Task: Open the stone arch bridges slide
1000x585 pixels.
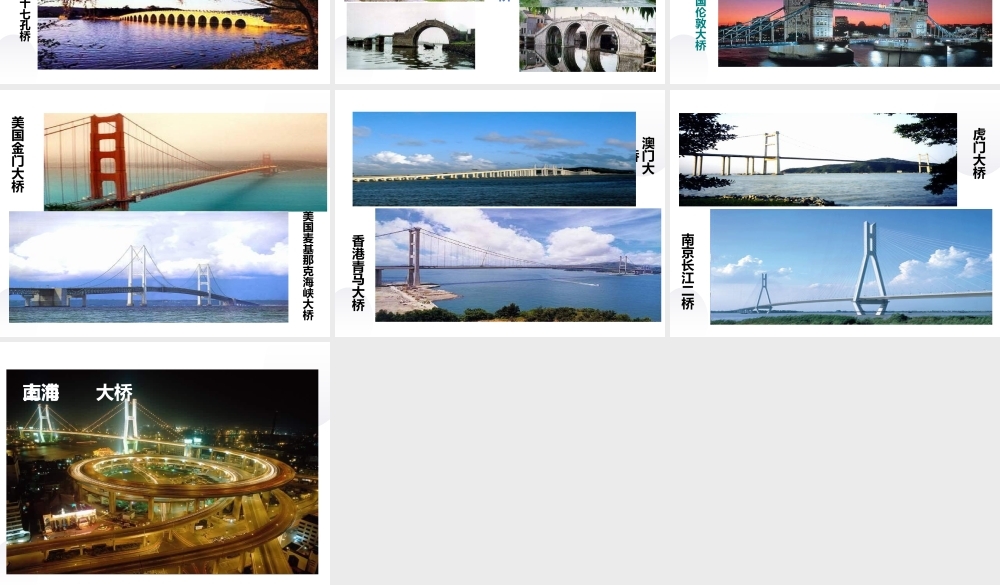Action: click(x=500, y=38)
